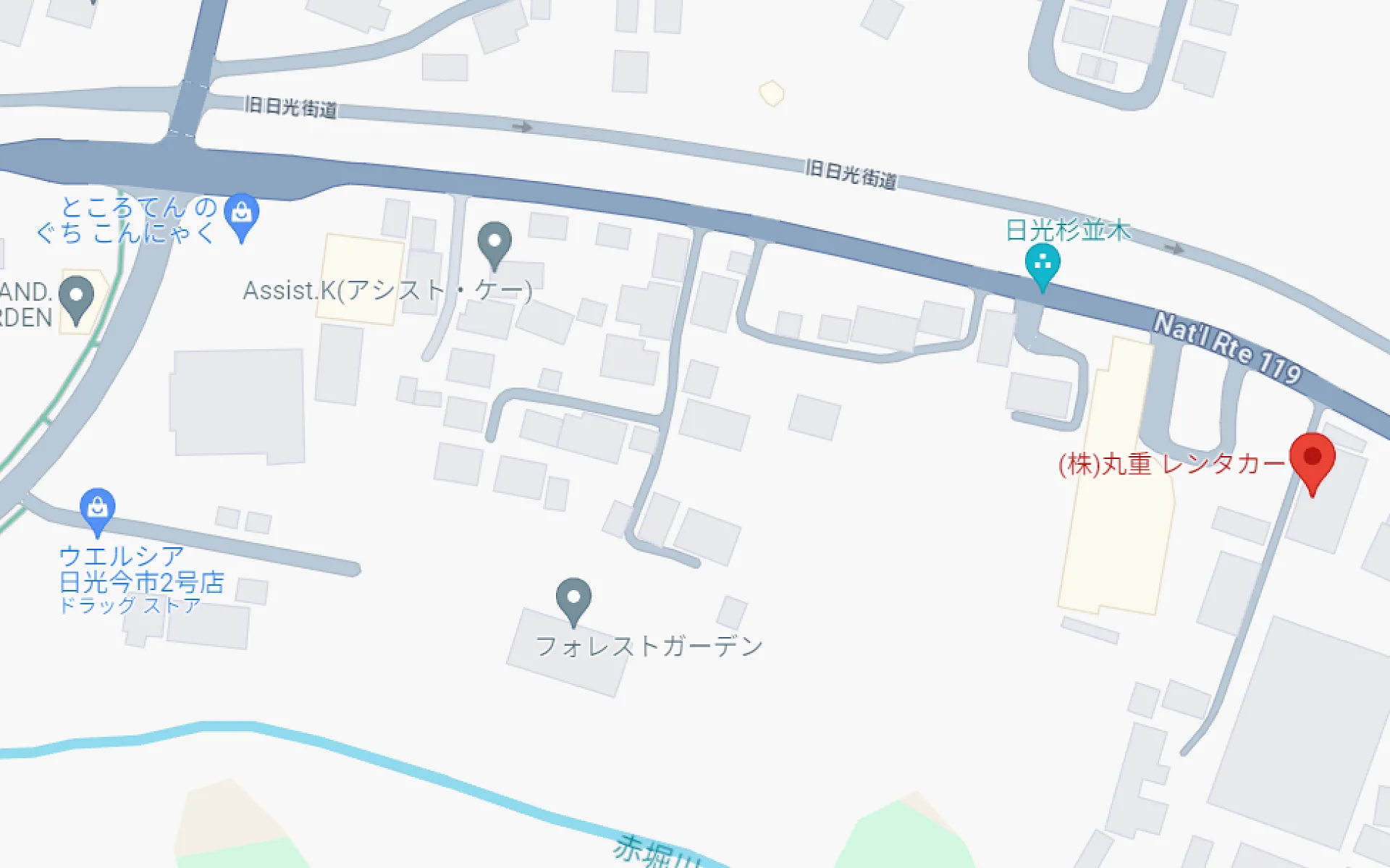Tap the red 丸重レンタカー location pin
The width and height of the screenshot is (1390, 868).
point(1312,460)
